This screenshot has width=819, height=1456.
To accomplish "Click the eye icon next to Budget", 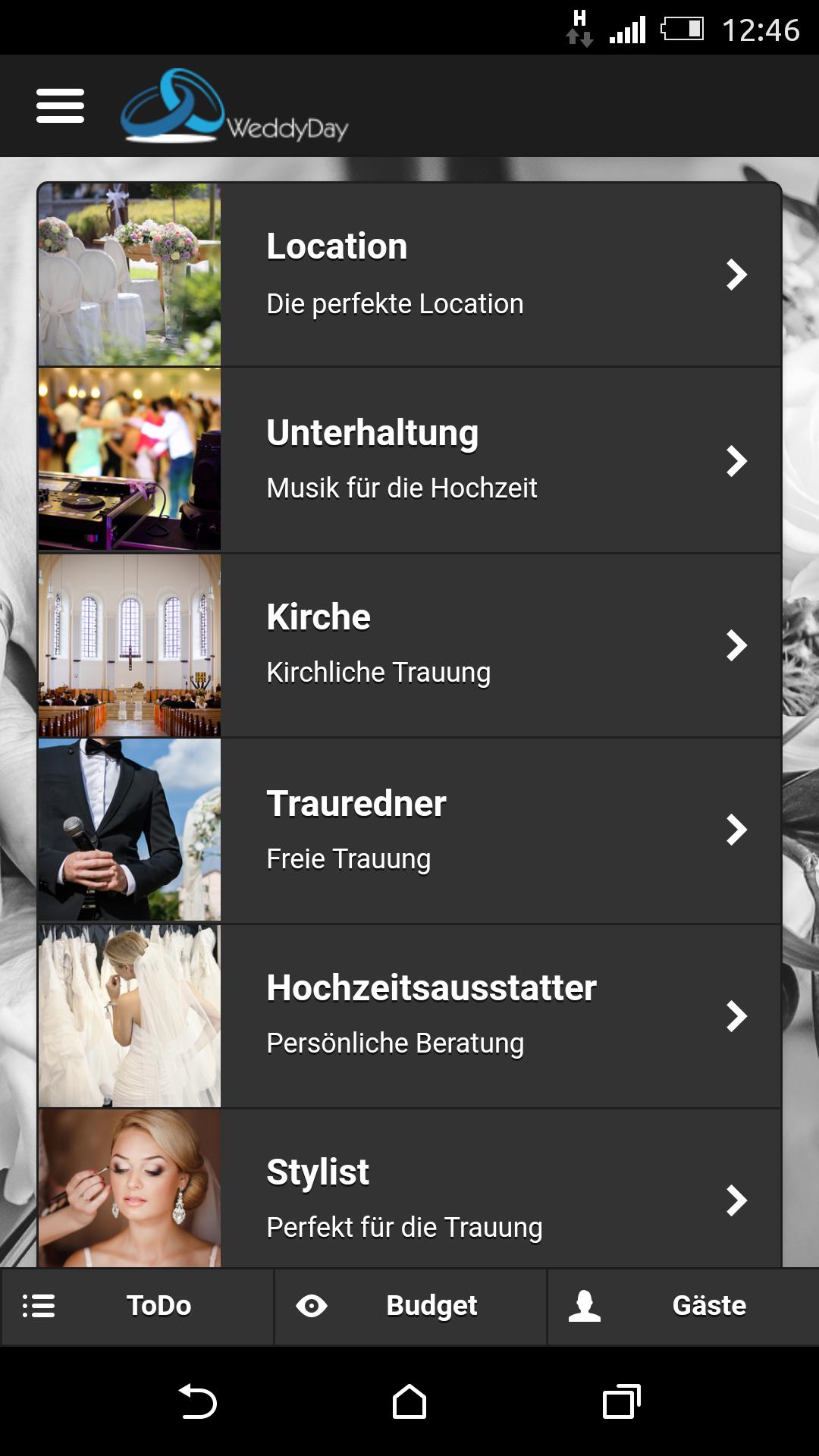I will (312, 1306).
